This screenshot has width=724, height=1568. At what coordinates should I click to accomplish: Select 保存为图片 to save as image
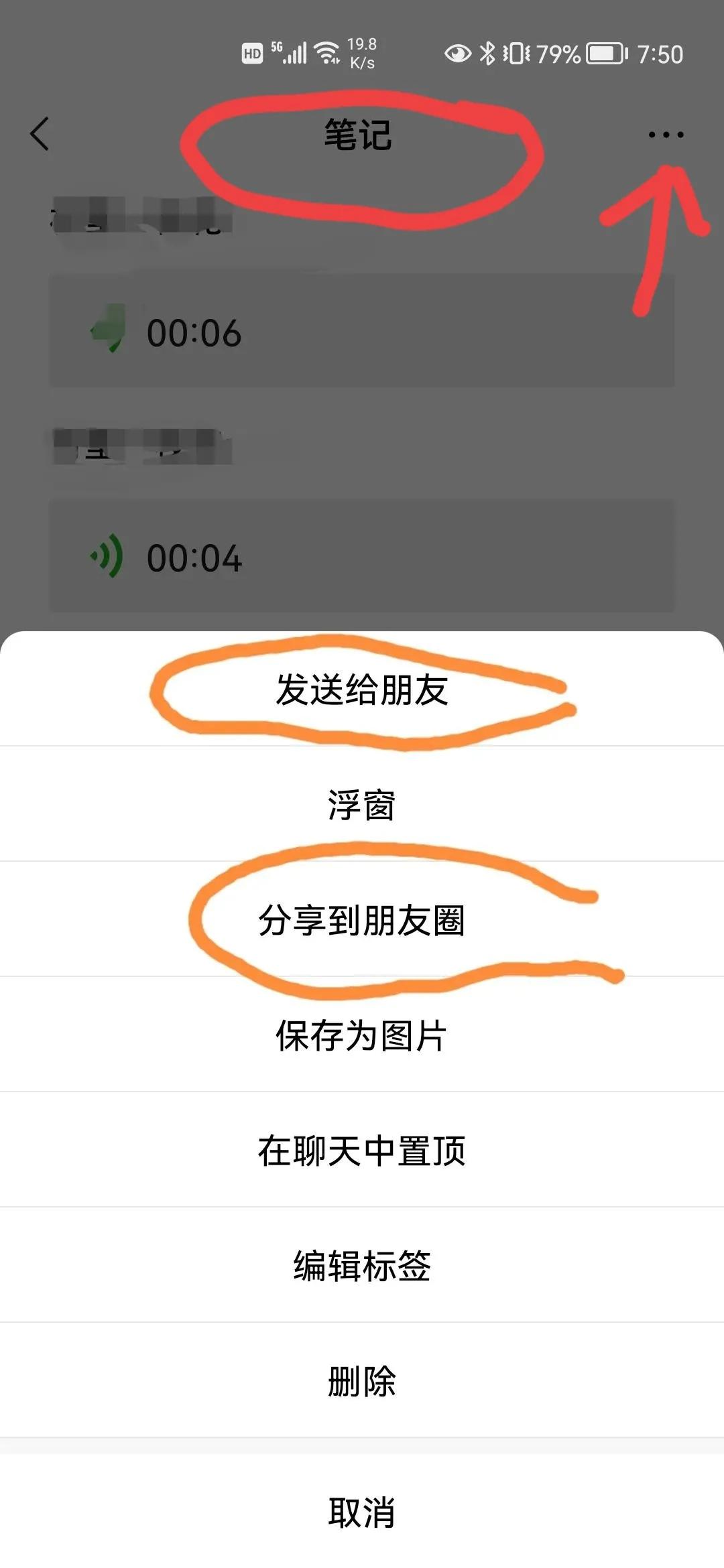click(362, 1035)
